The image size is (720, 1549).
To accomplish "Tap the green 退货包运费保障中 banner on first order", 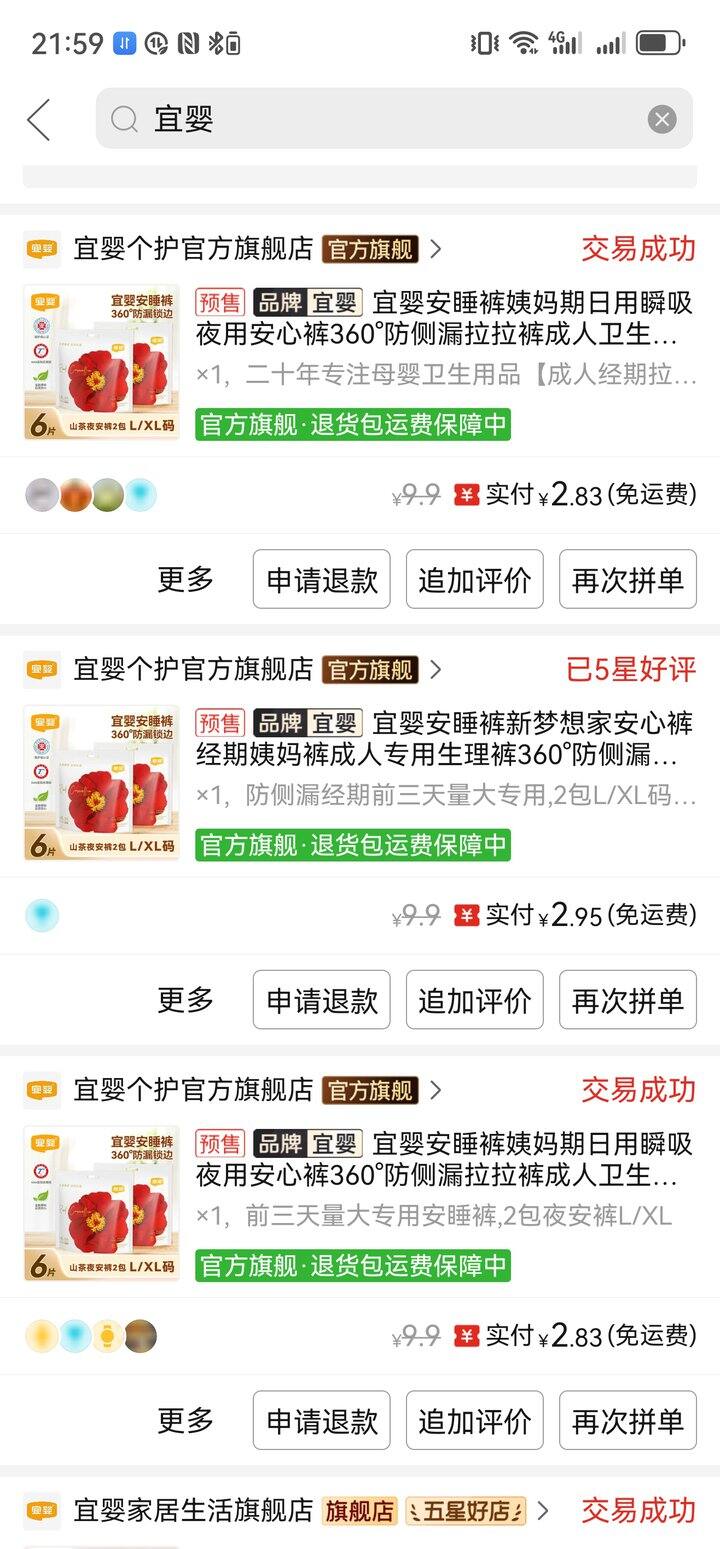I will [x=350, y=425].
